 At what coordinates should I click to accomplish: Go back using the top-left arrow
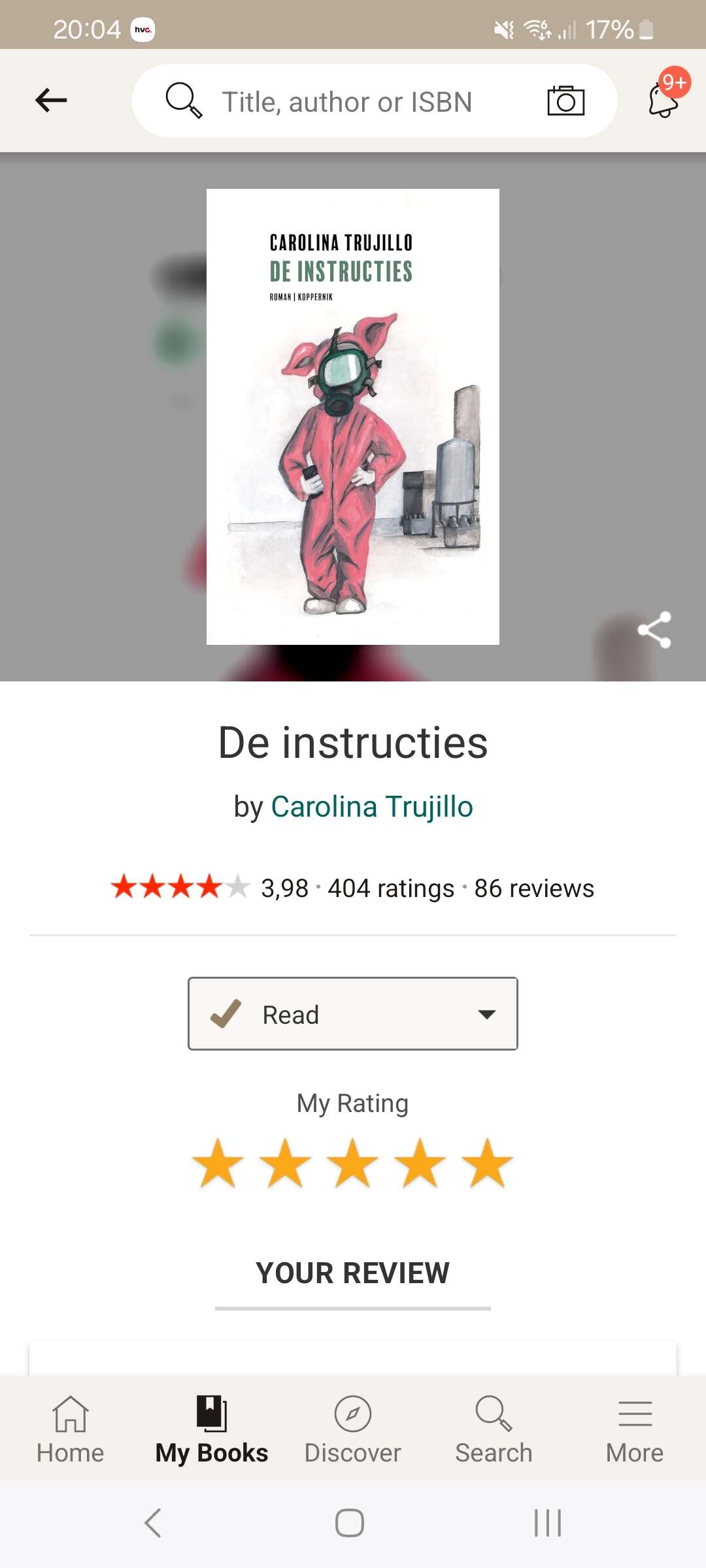(51, 101)
